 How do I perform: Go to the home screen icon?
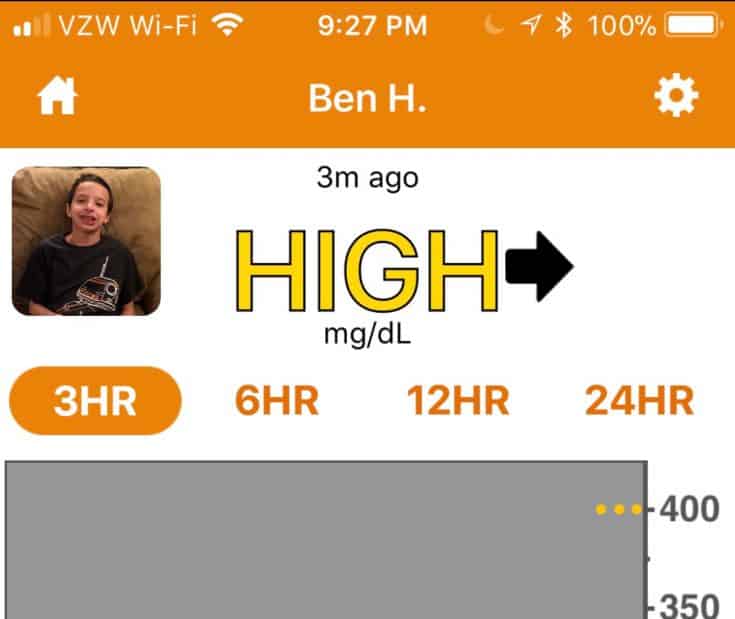pos(57,98)
